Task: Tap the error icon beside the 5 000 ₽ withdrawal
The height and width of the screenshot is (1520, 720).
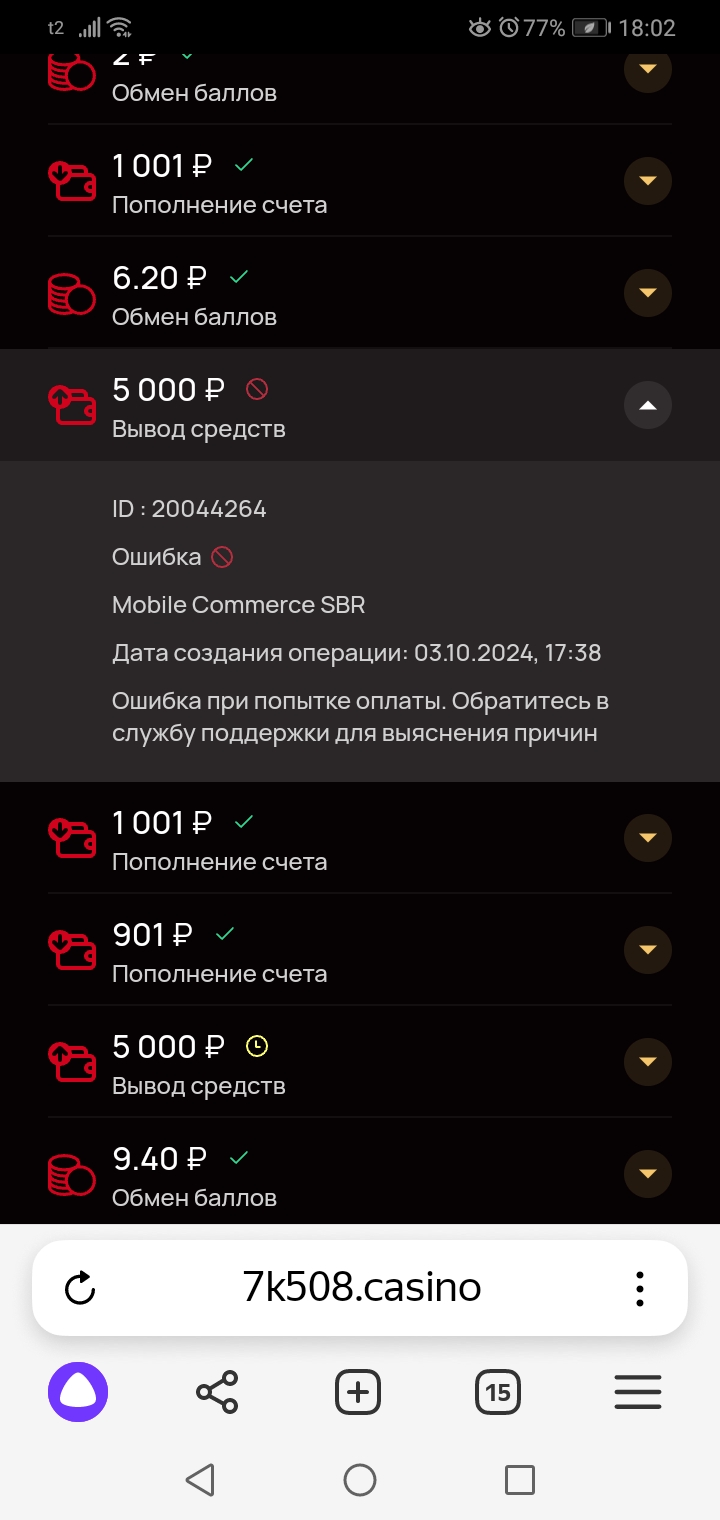Action: (255, 389)
